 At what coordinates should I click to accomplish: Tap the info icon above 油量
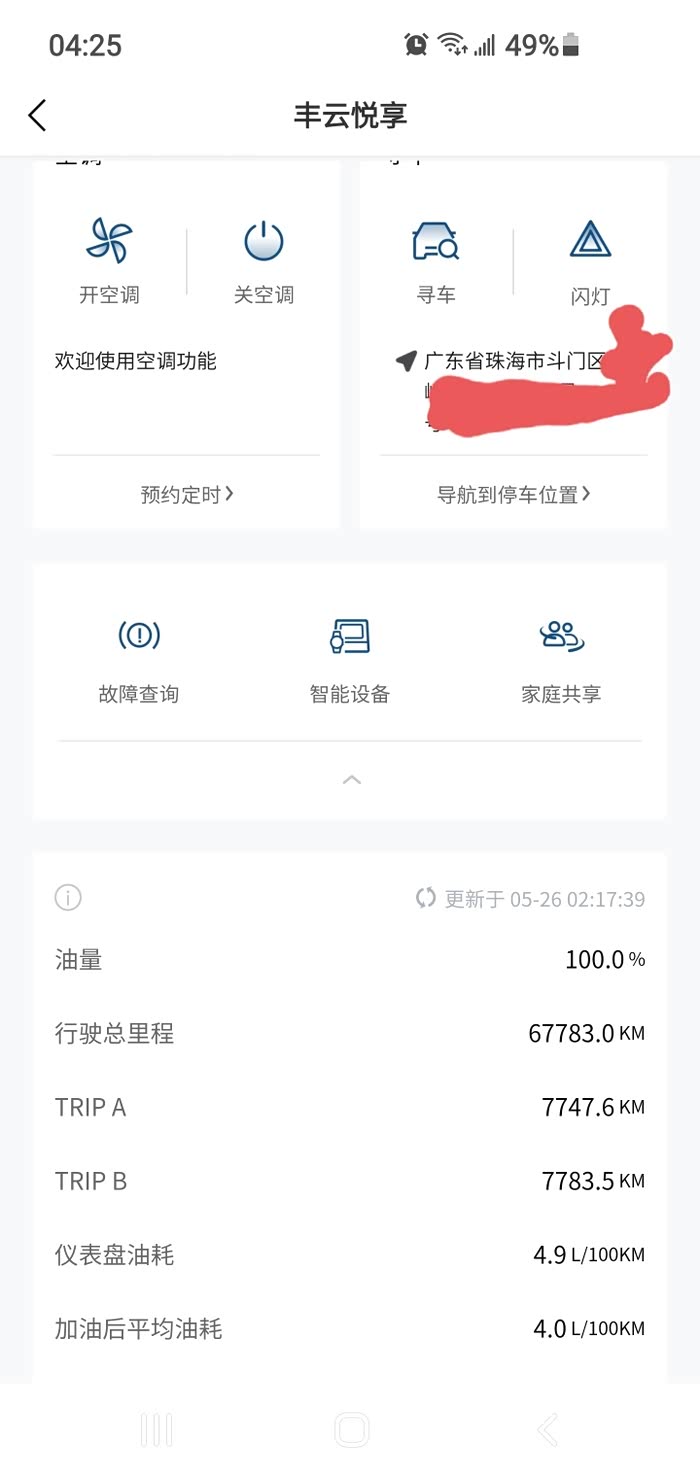68,898
